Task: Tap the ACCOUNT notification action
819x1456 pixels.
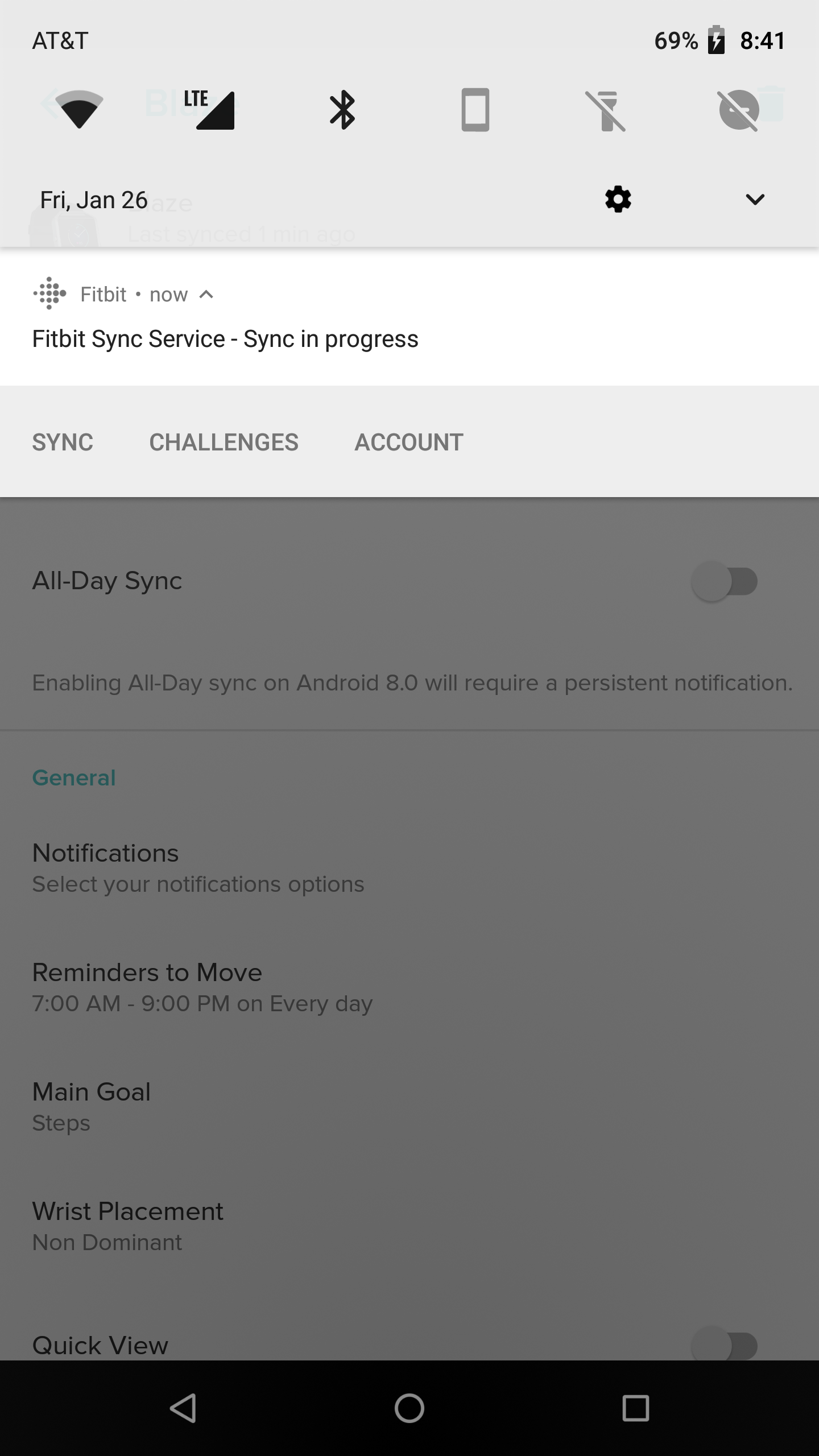Action: pyautogui.click(x=408, y=442)
